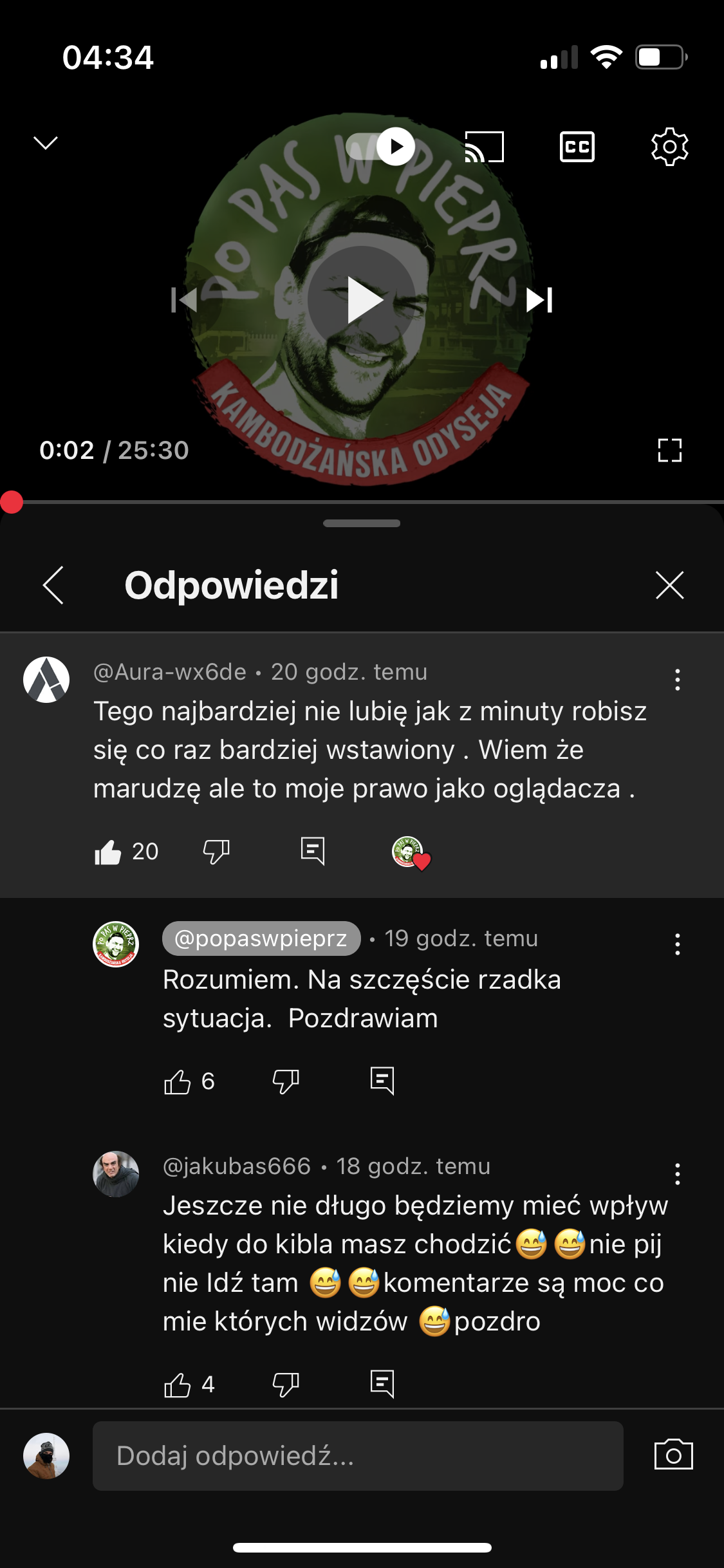Dislike @Aura-wx6de's comment

tap(216, 852)
